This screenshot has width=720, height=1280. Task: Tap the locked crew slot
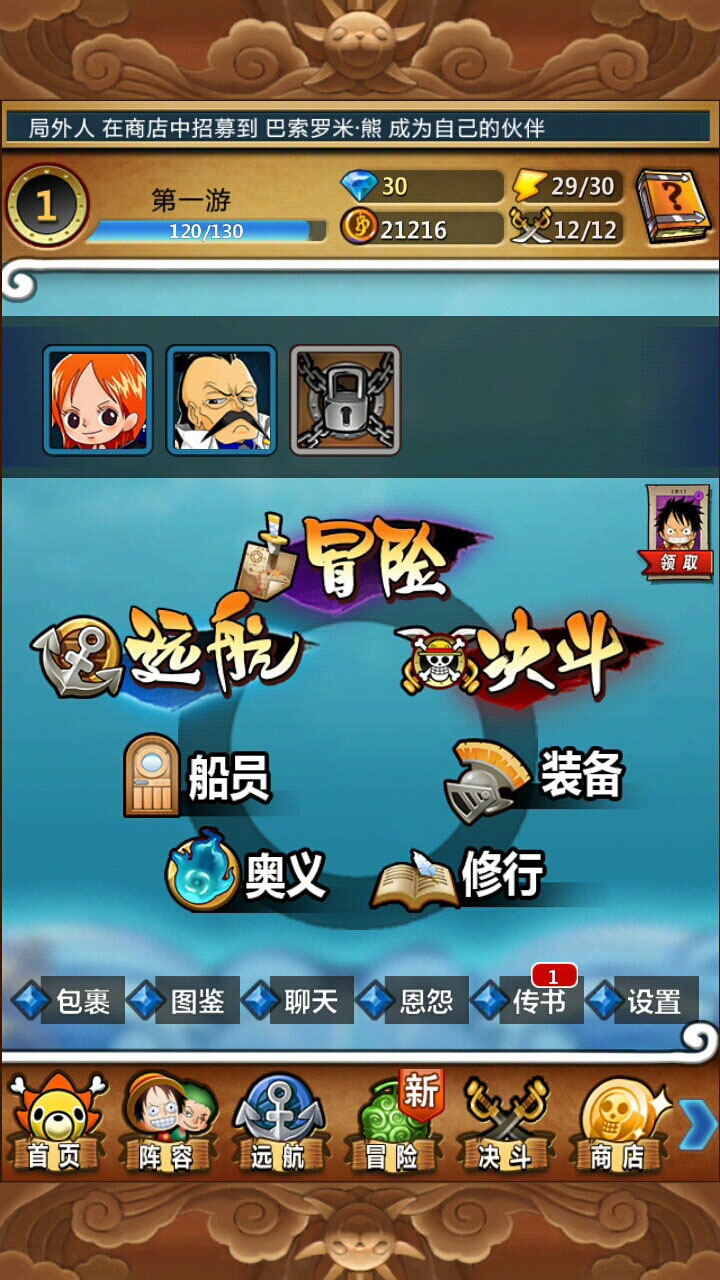(x=345, y=400)
